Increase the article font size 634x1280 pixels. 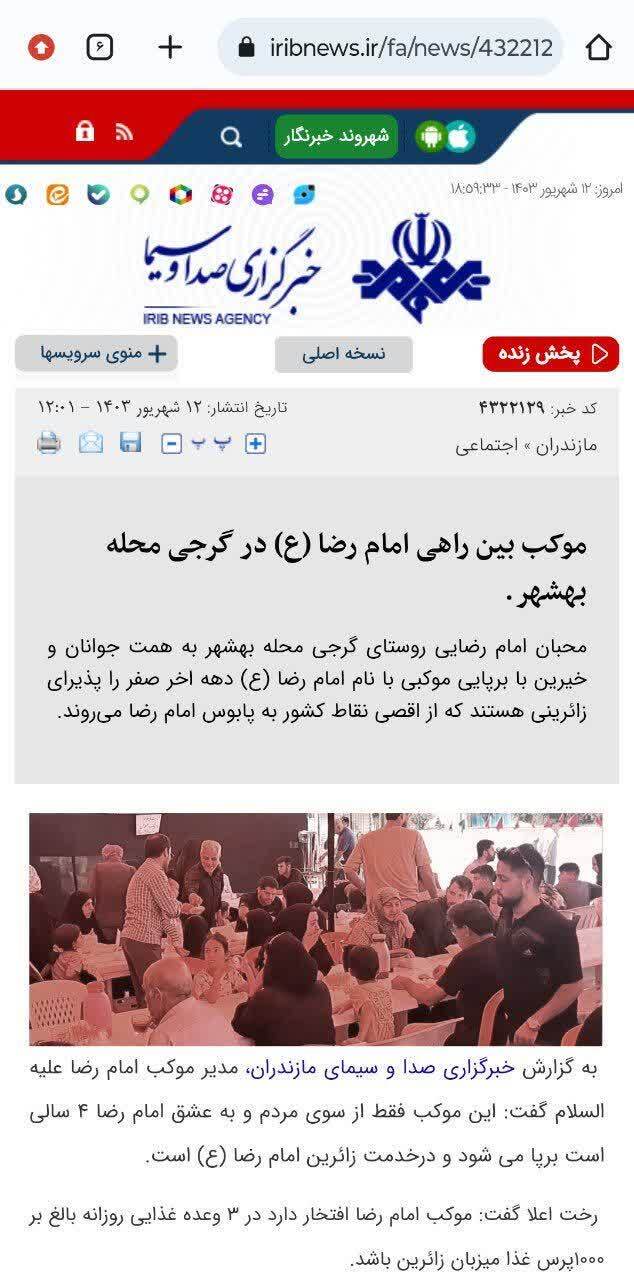pyautogui.click(x=256, y=443)
